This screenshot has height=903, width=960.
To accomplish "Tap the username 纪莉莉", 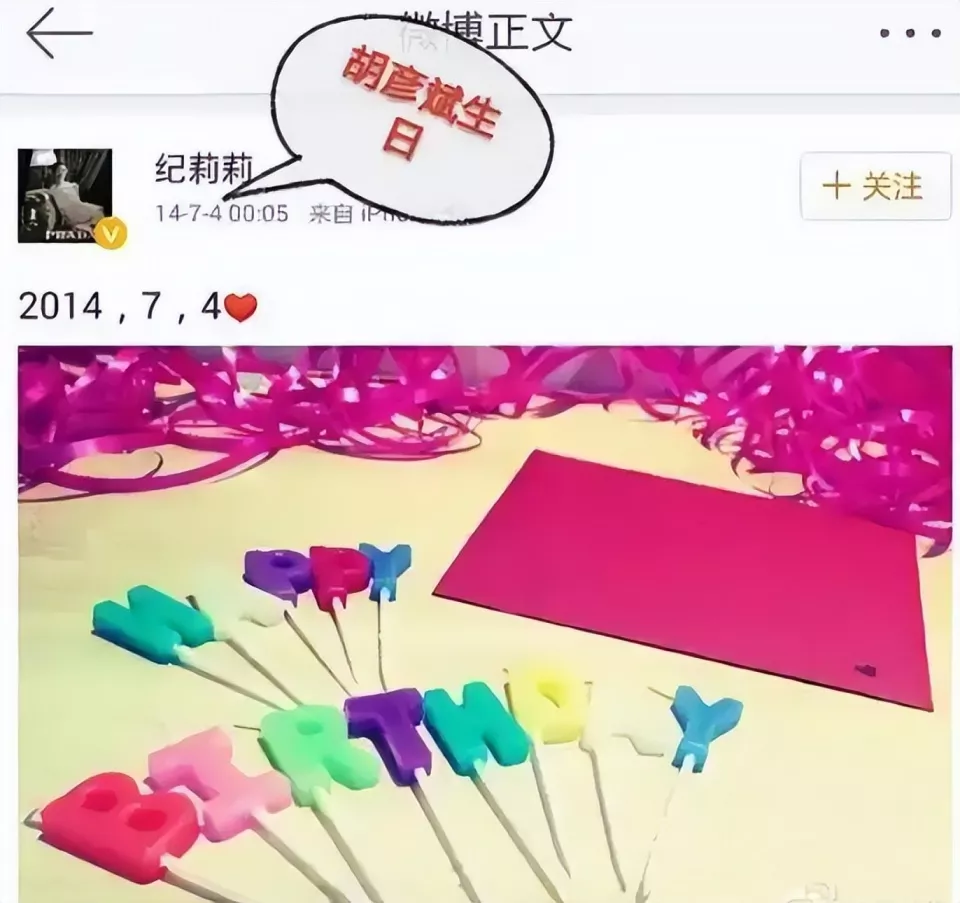I will 203,171.
